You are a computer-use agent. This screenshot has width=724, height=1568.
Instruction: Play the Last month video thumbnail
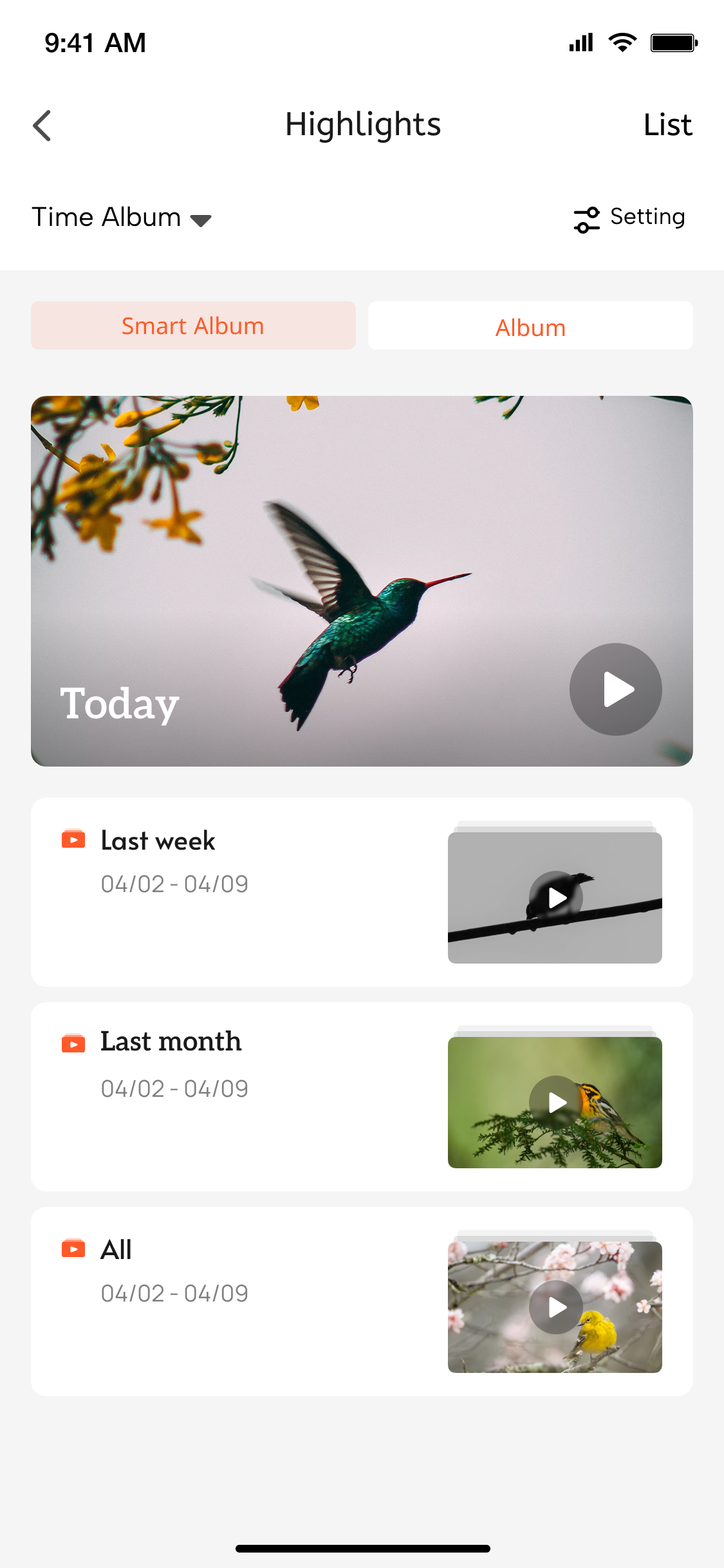tap(556, 1103)
